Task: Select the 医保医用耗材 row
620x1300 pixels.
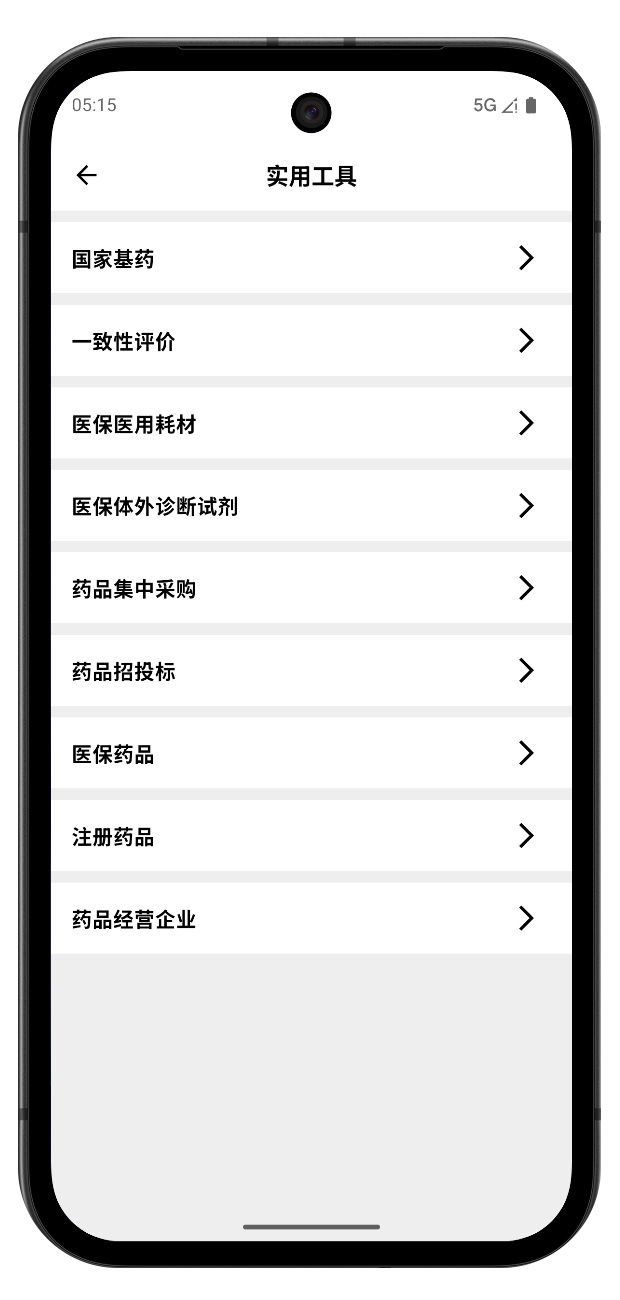Action: [310, 423]
